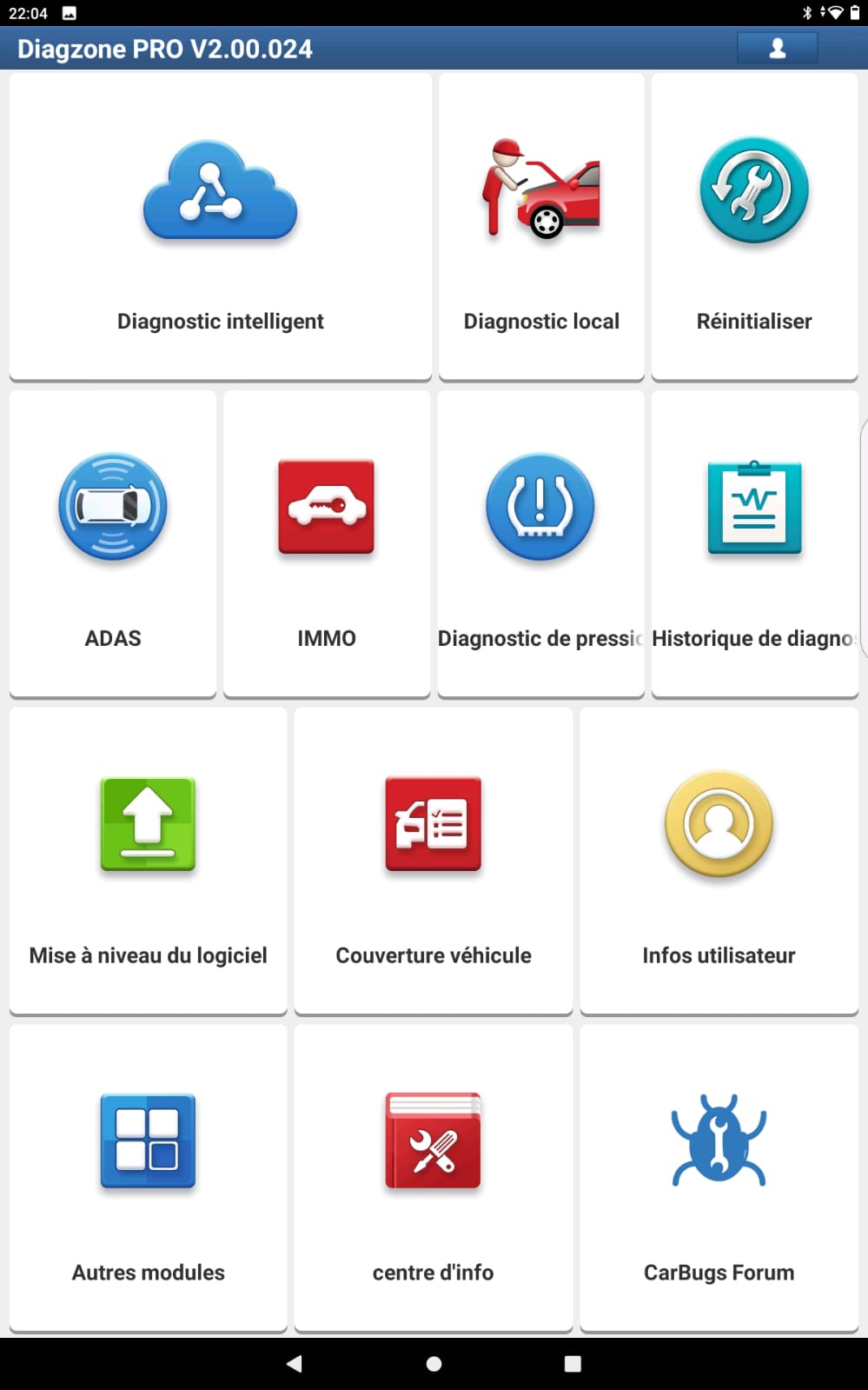
Task: Browse Autres modules
Action: [x=148, y=1178]
